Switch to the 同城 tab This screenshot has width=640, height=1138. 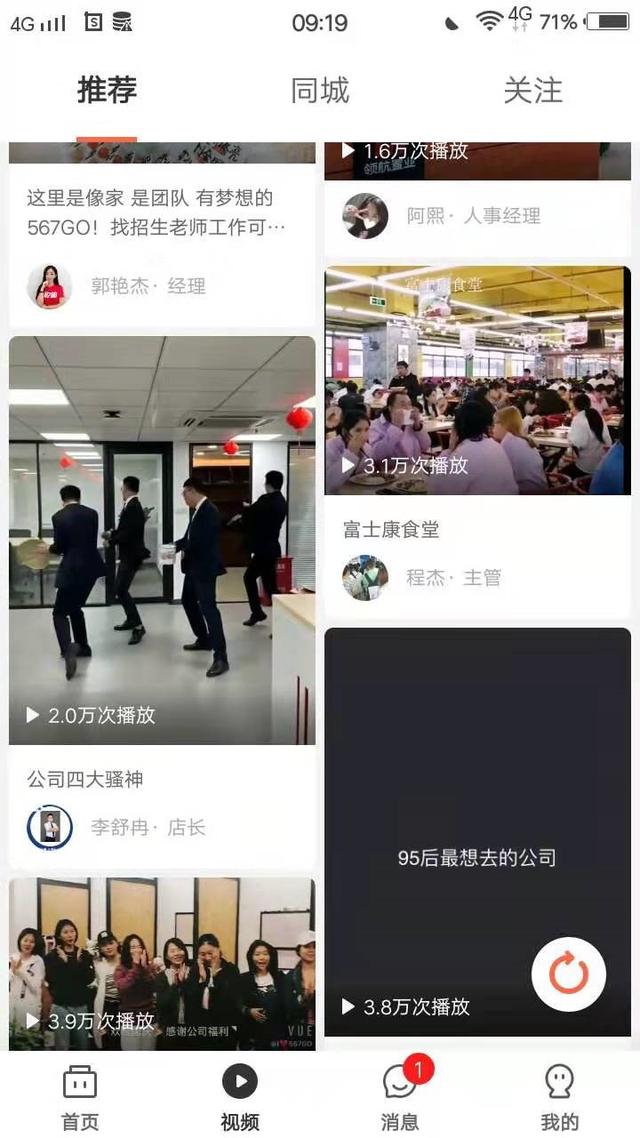click(x=320, y=91)
